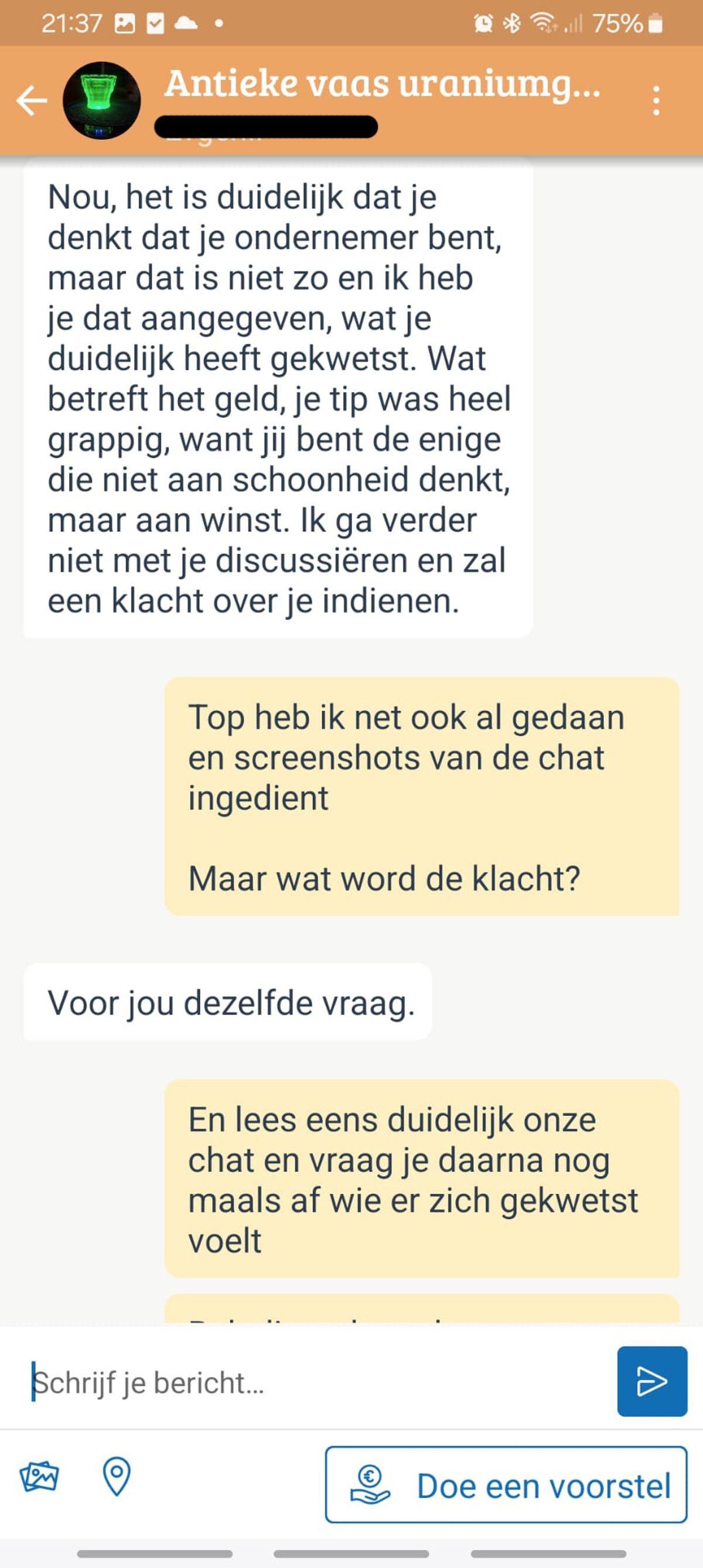Send the message with the blue arrow

click(651, 1381)
